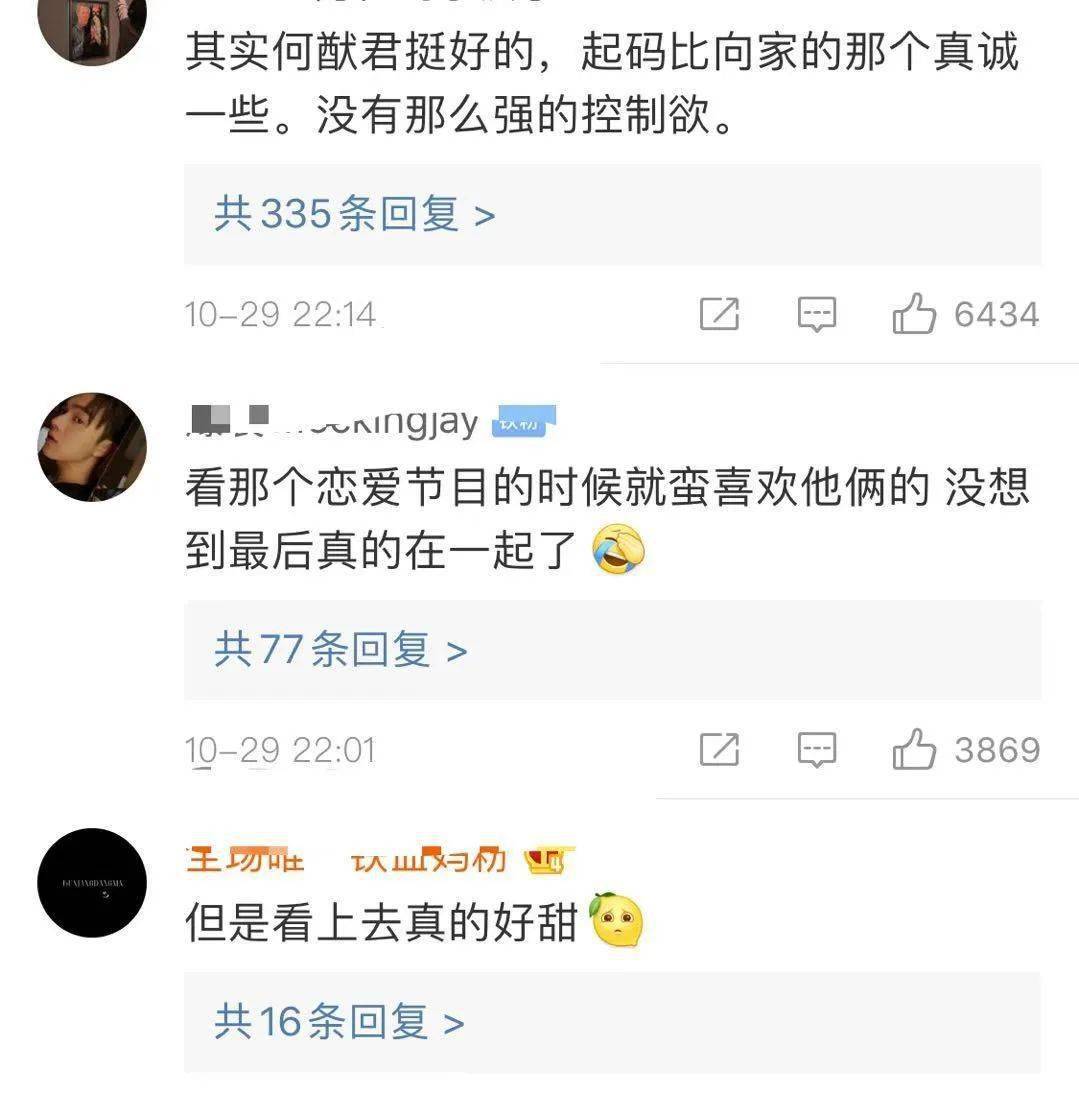Open avatar of the 恋爱节目 commenter
1079x1094 pixels.
point(92,447)
